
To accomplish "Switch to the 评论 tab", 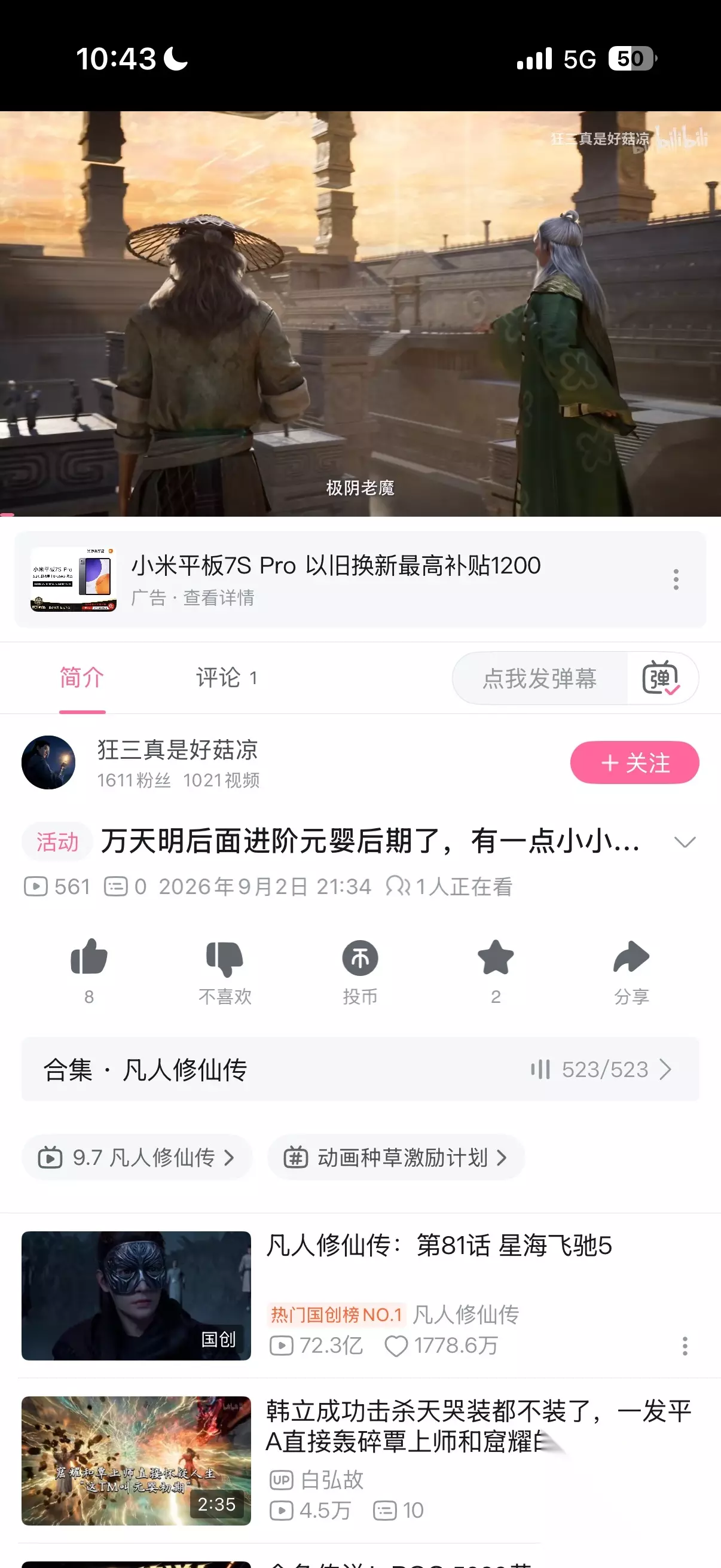I will pyautogui.click(x=227, y=678).
